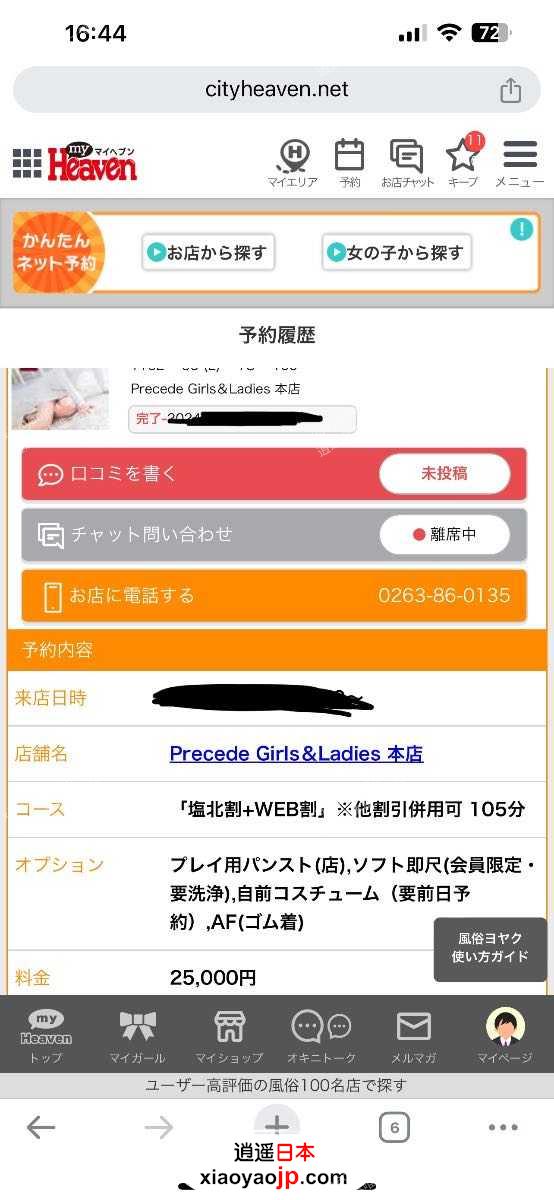The height and width of the screenshot is (1200, 554).
Task: Write a review via 口コミを書く
Action: (x=274, y=474)
